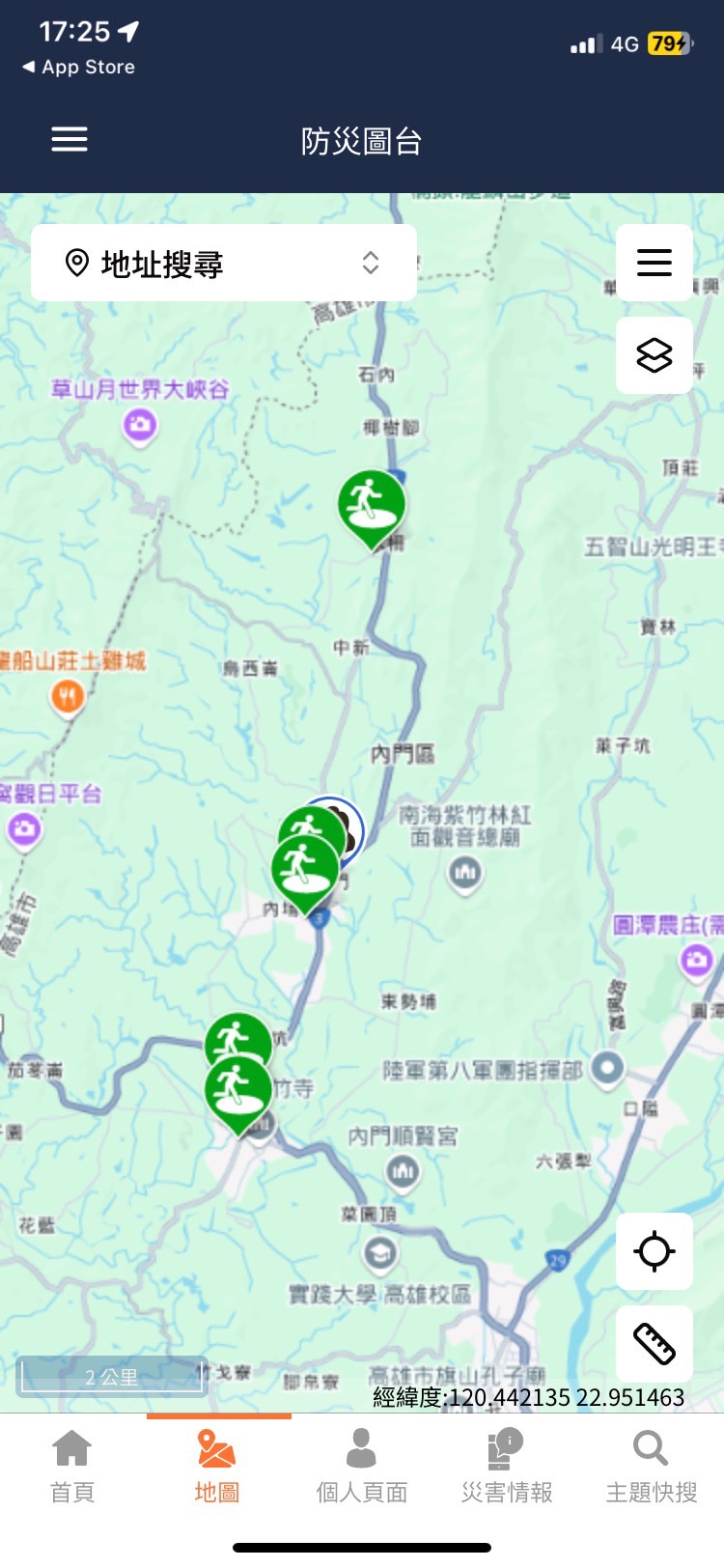Center map on my current location
The height and width of the screenshot is (1568, 724).
654,1251
